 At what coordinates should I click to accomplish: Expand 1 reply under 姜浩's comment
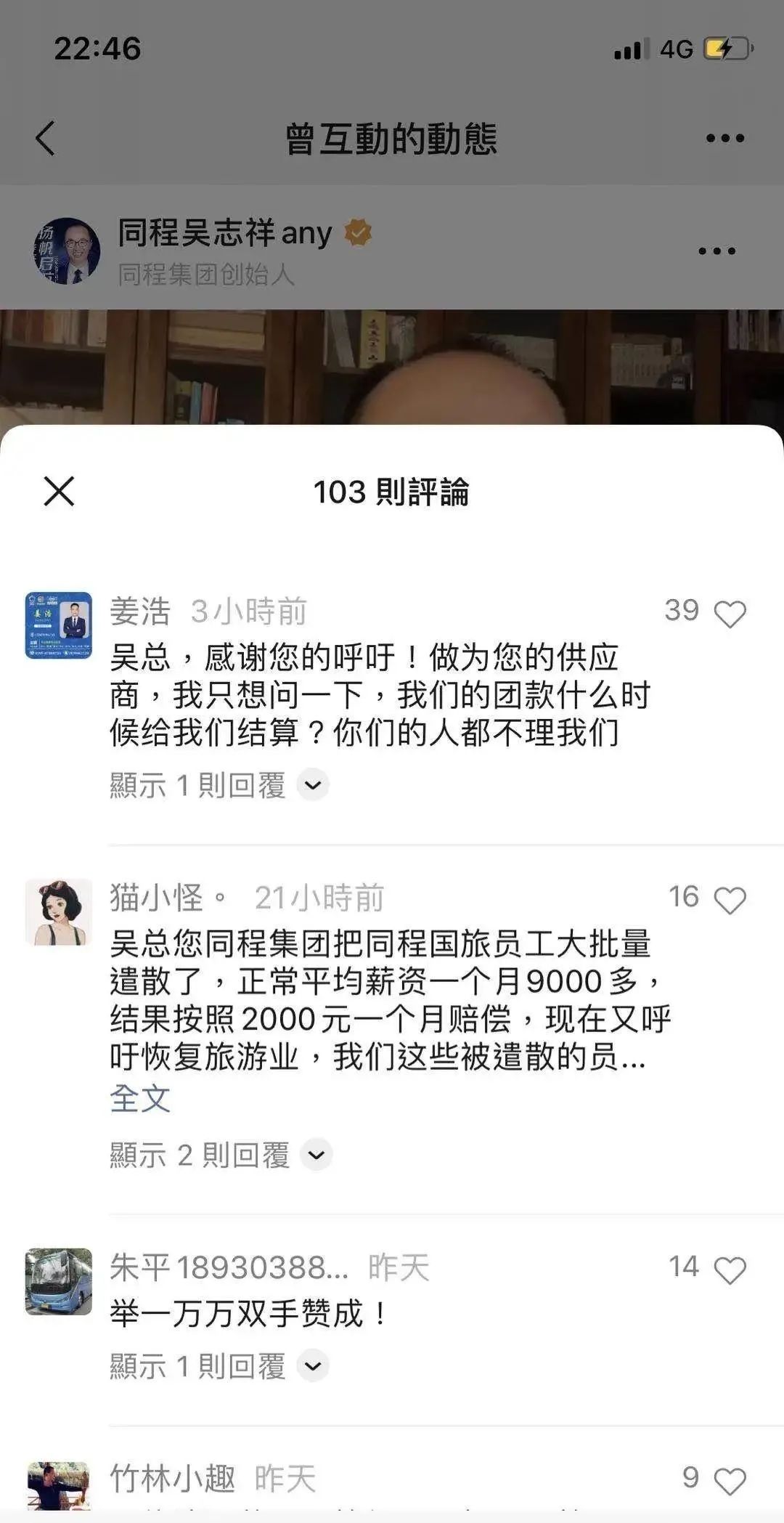pyautogui.click(x=218, y=785)
